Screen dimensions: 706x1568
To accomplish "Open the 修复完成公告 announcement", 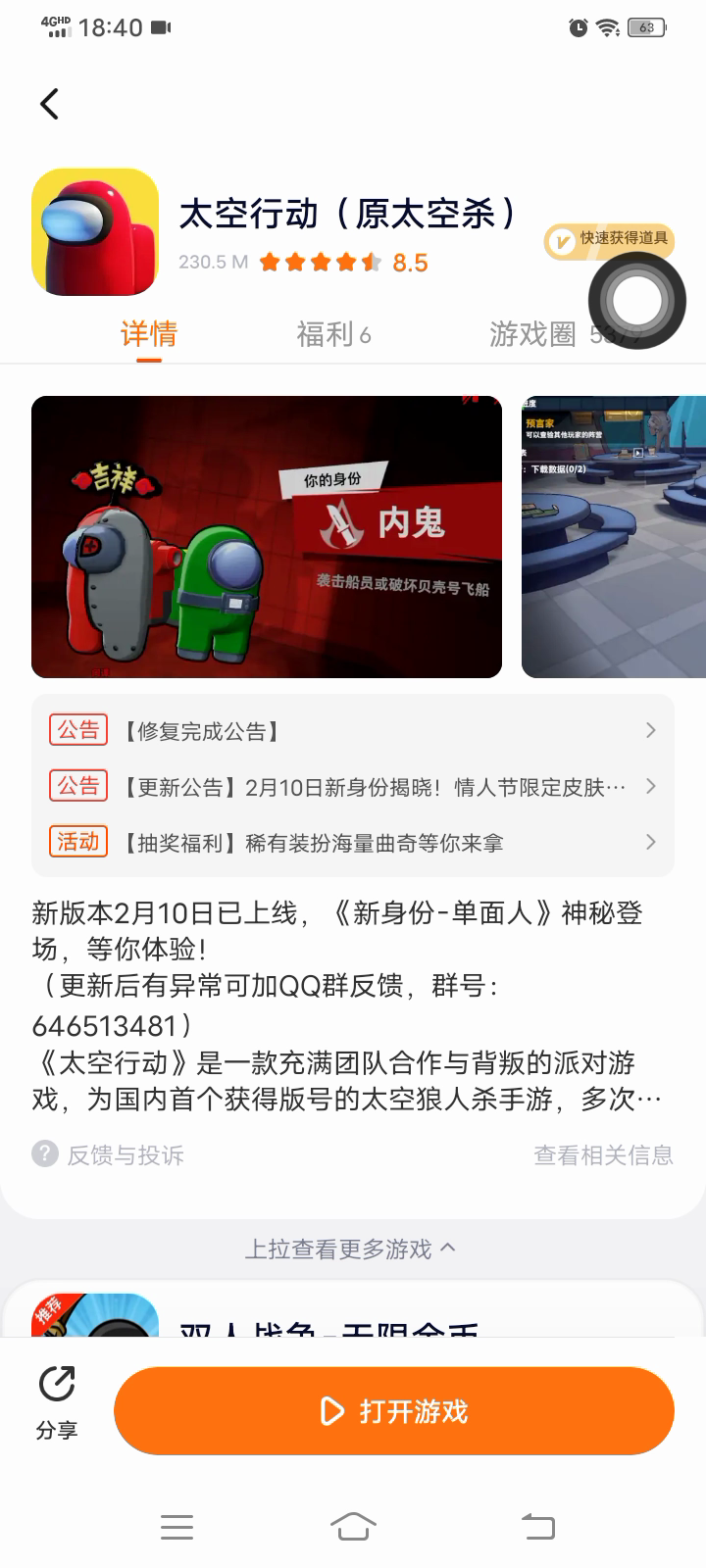I will 353,731.
